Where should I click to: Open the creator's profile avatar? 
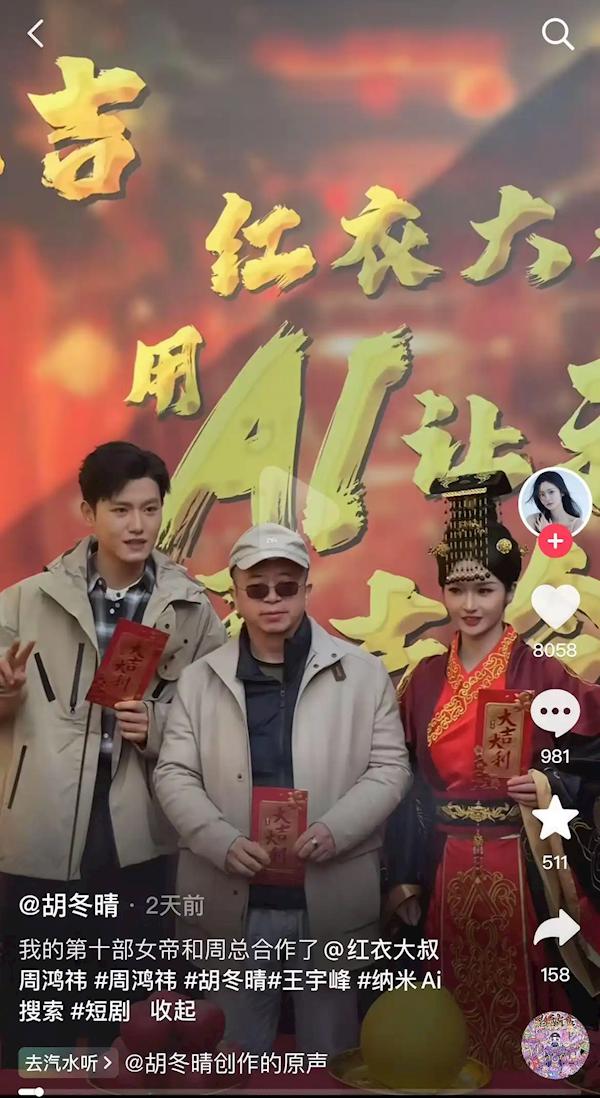click(555, 501)
